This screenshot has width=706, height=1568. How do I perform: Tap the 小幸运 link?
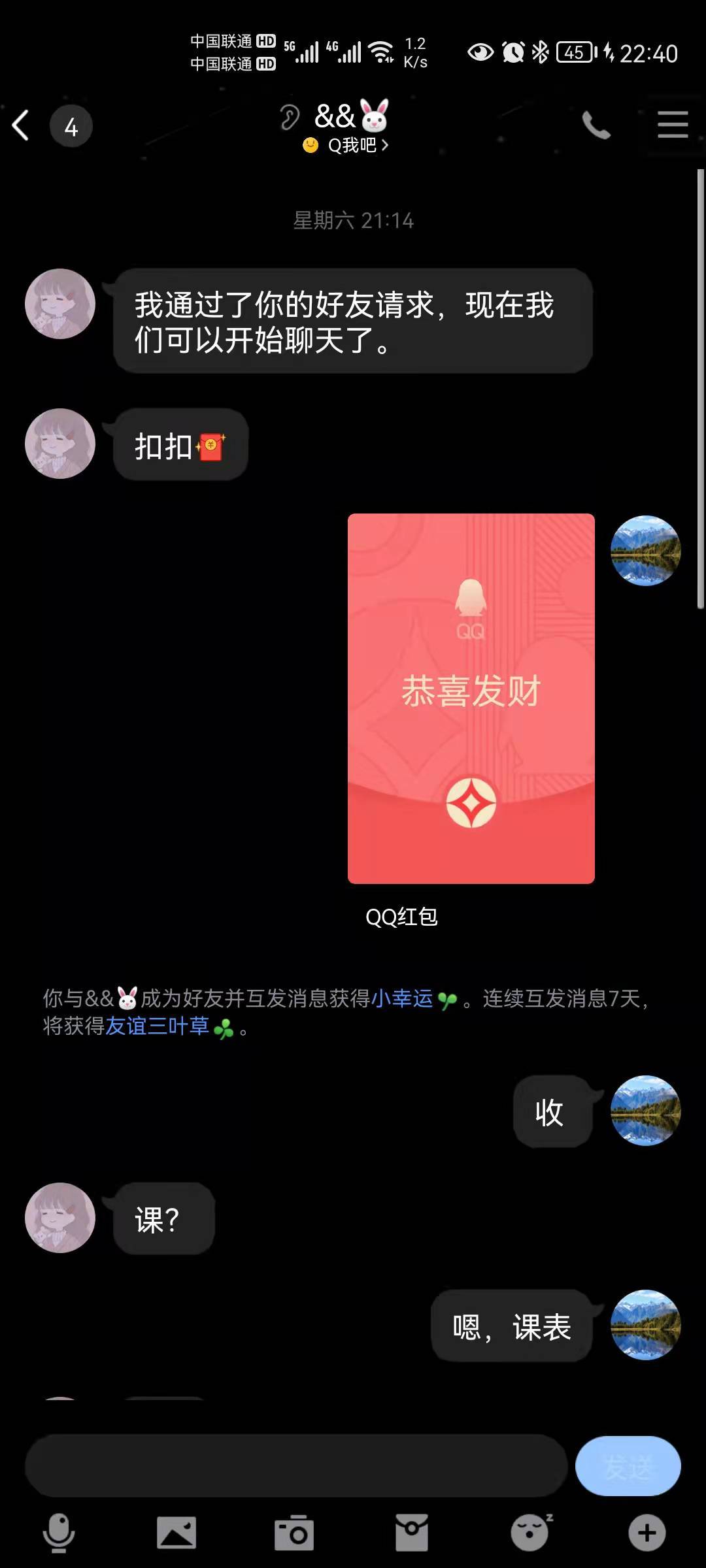point(402,998)
